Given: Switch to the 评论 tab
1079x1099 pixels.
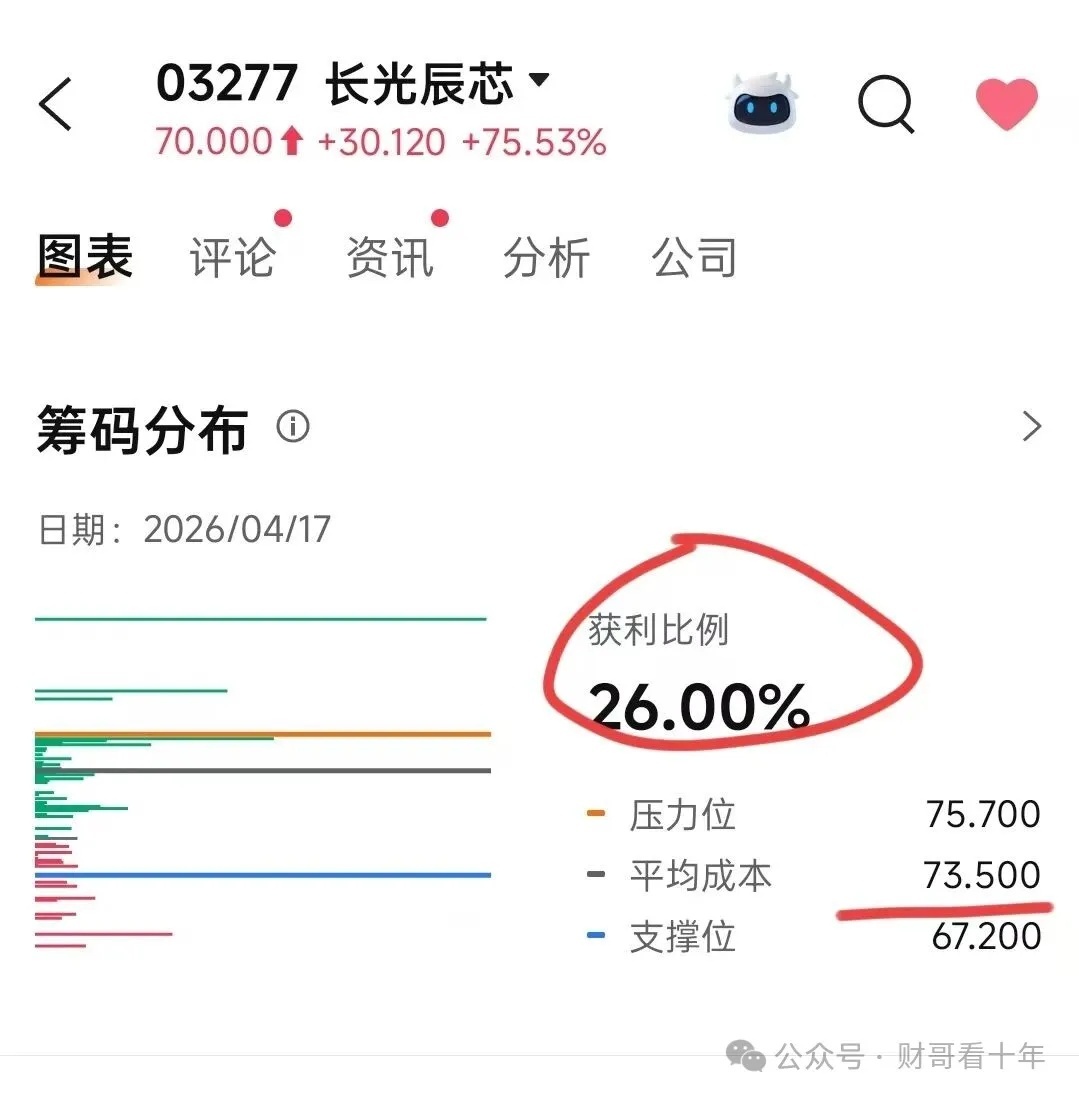Looking at the screenshot, I should click(232, 257).
